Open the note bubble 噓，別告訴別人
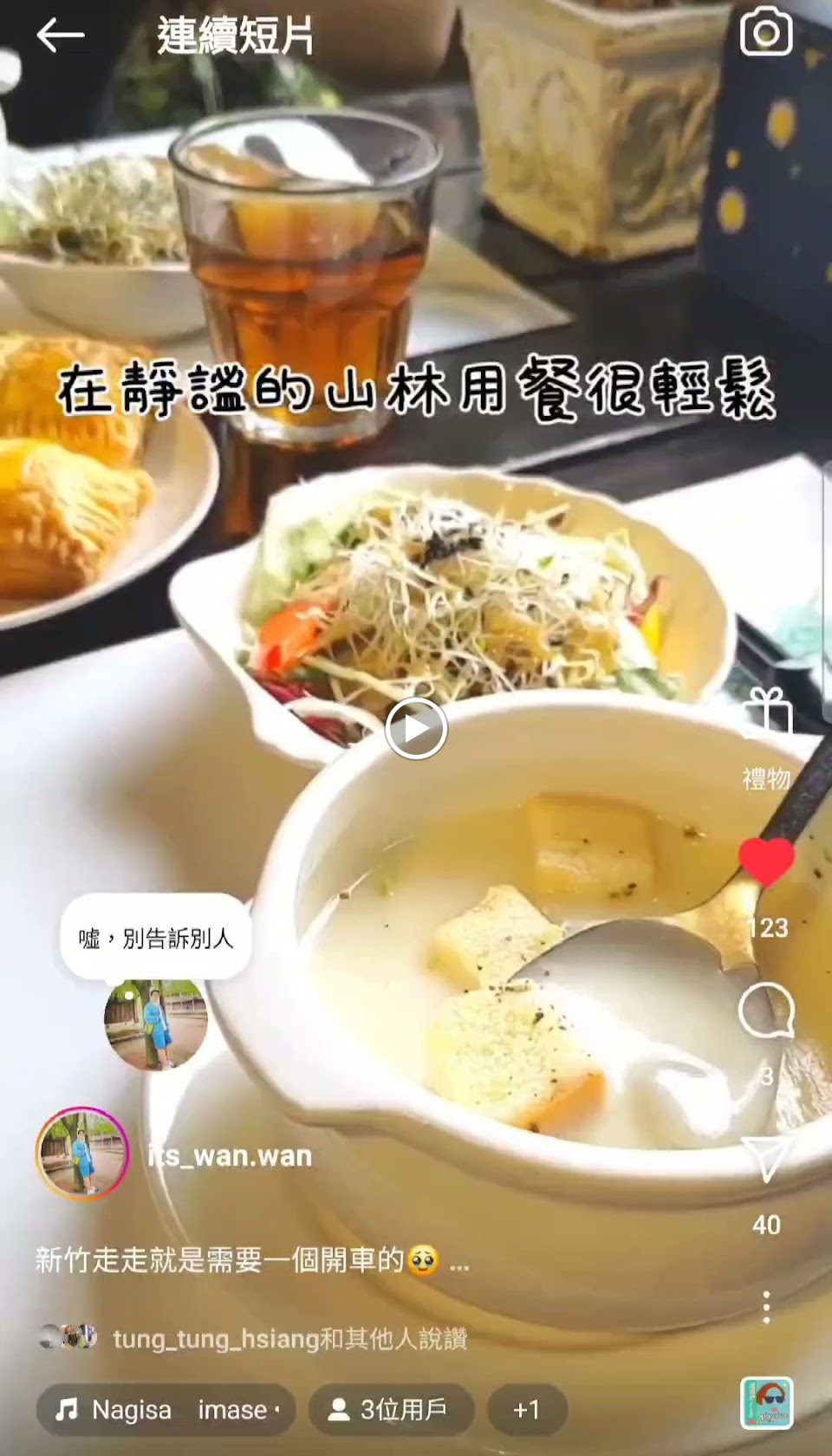The image size is (832, 1456). 156,938
